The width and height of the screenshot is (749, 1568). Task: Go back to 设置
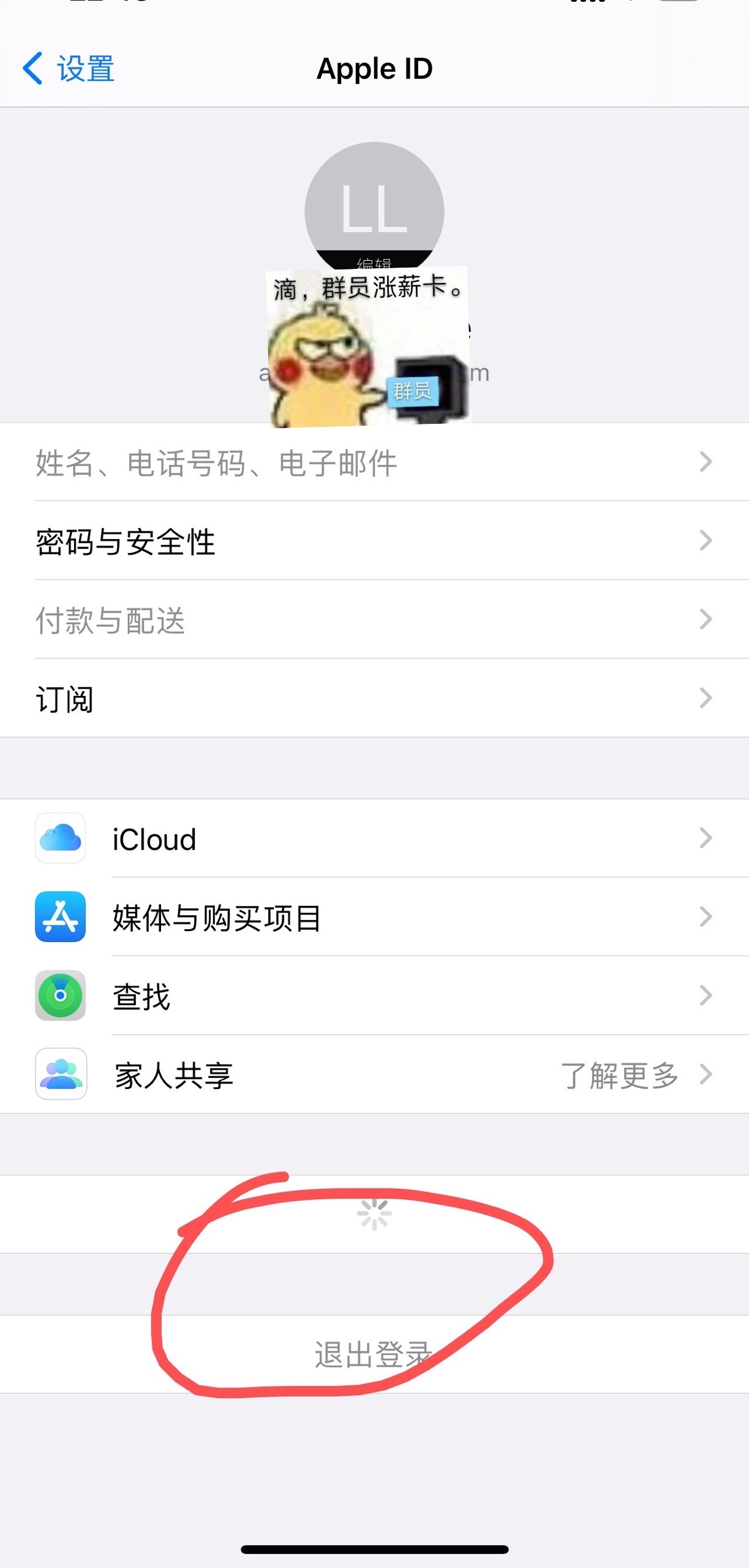click(x=69, y=68)
